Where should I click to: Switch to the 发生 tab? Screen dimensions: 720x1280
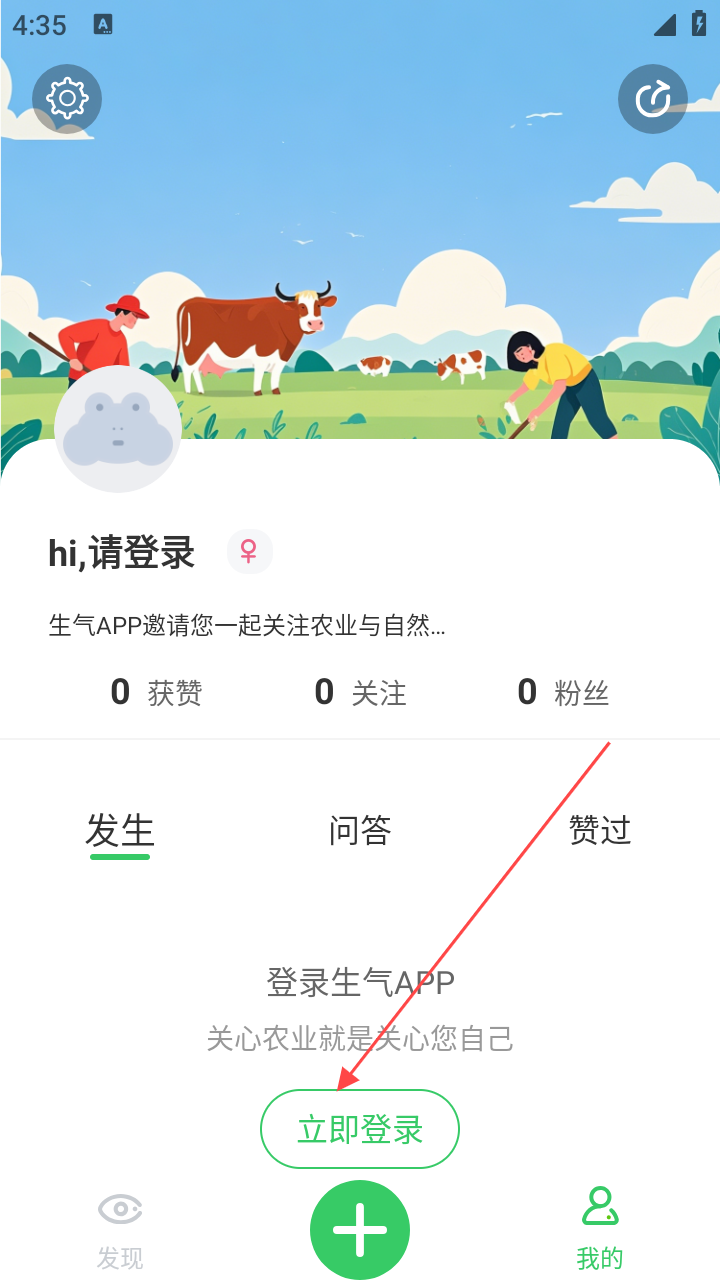[x=120, y=831]
